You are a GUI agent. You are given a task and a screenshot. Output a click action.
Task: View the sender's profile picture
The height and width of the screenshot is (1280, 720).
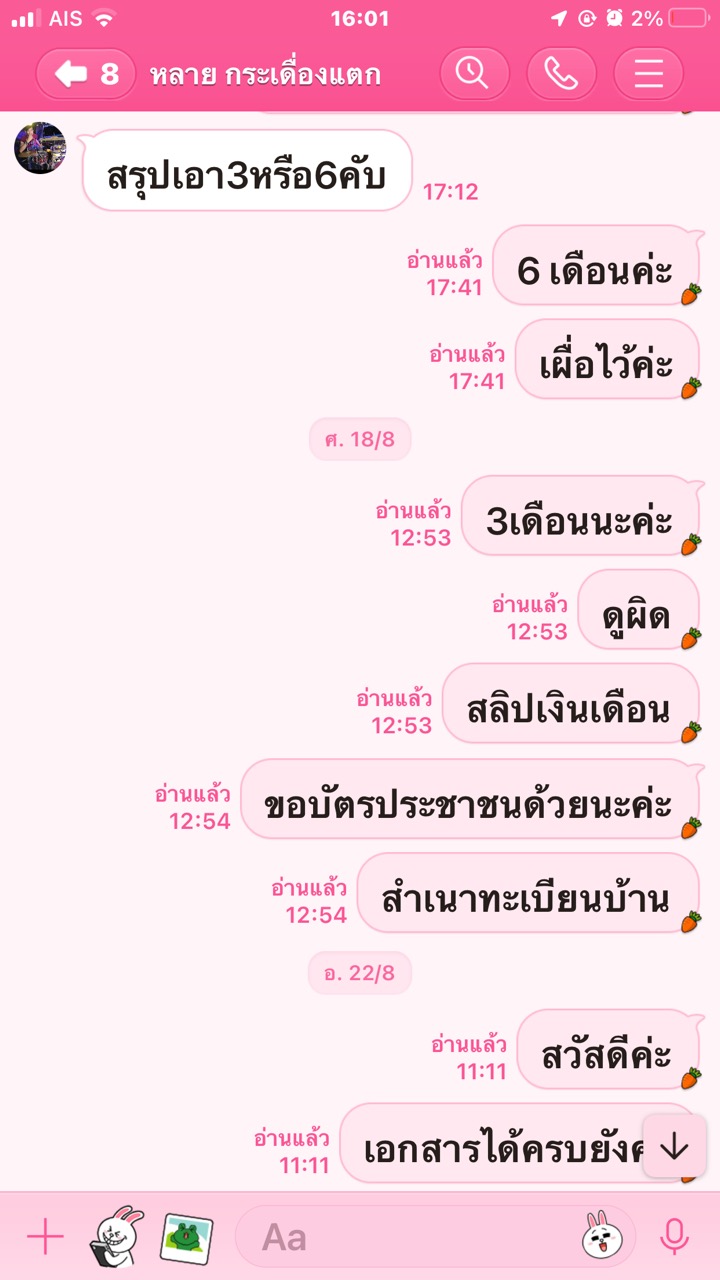click(40, 148)
